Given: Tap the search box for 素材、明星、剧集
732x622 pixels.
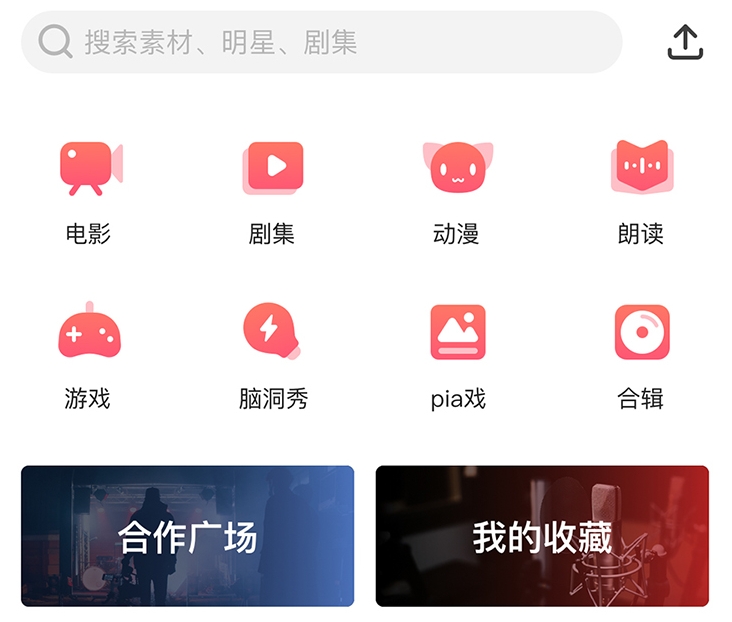Looking at the screenshot, I should tap(320, 42).
